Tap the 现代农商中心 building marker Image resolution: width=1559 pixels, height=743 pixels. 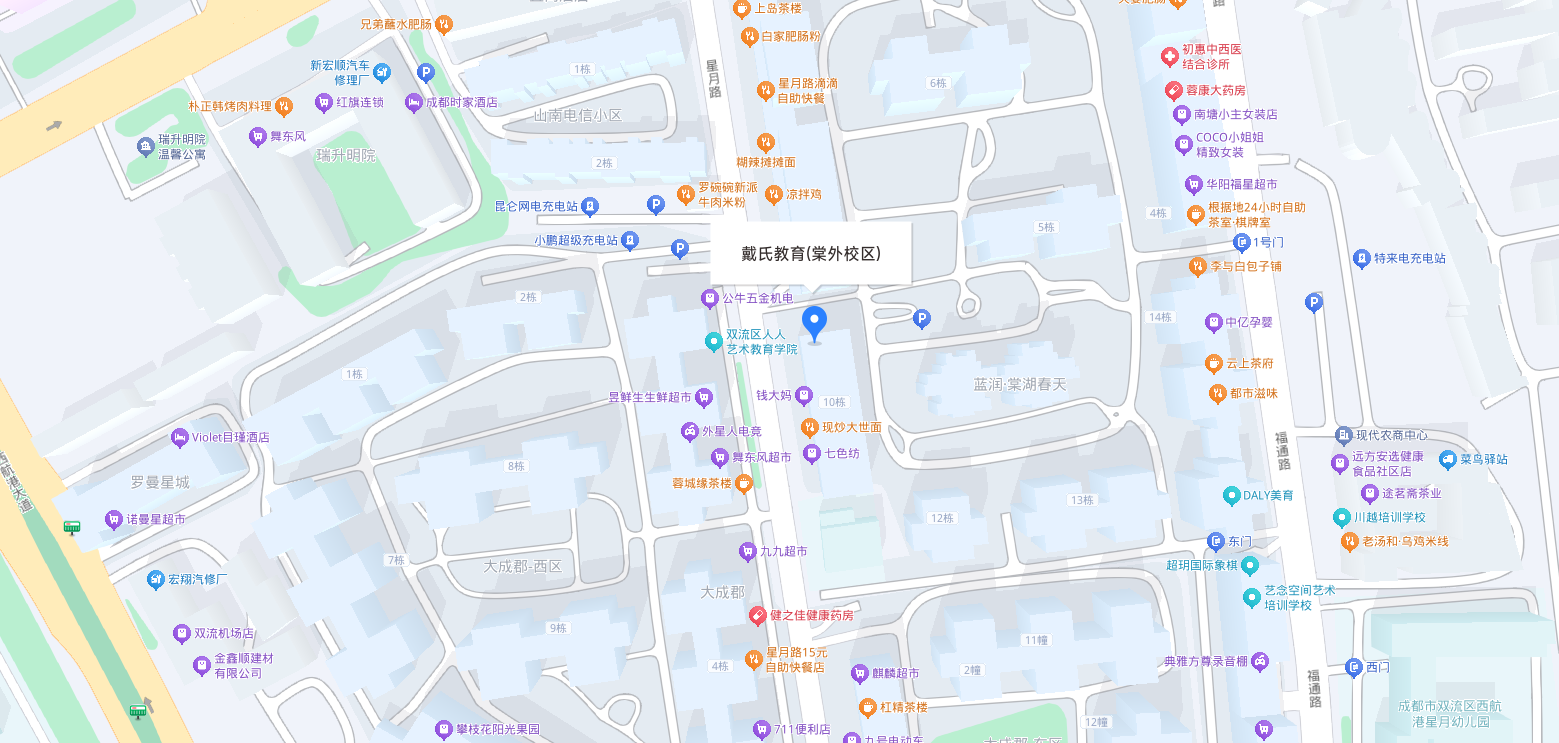[x=1343, y=436]
